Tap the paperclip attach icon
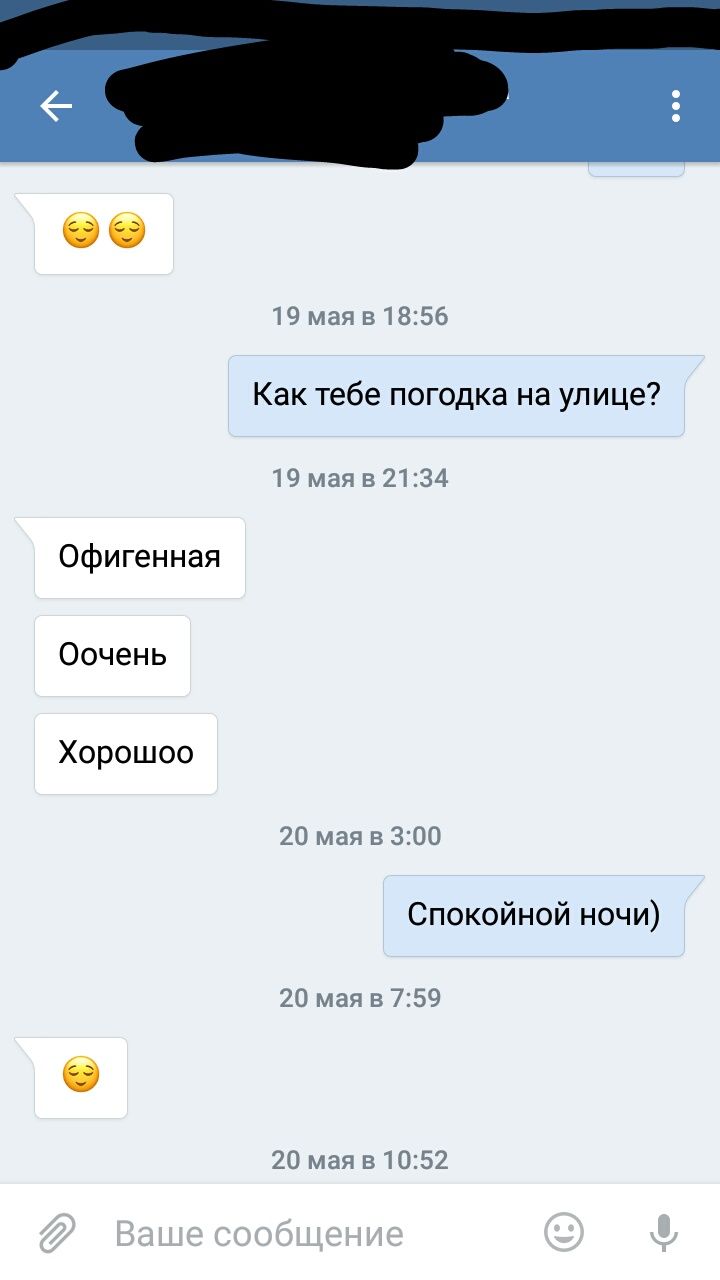This screenshot has width=720, height=1280. 57,1233
